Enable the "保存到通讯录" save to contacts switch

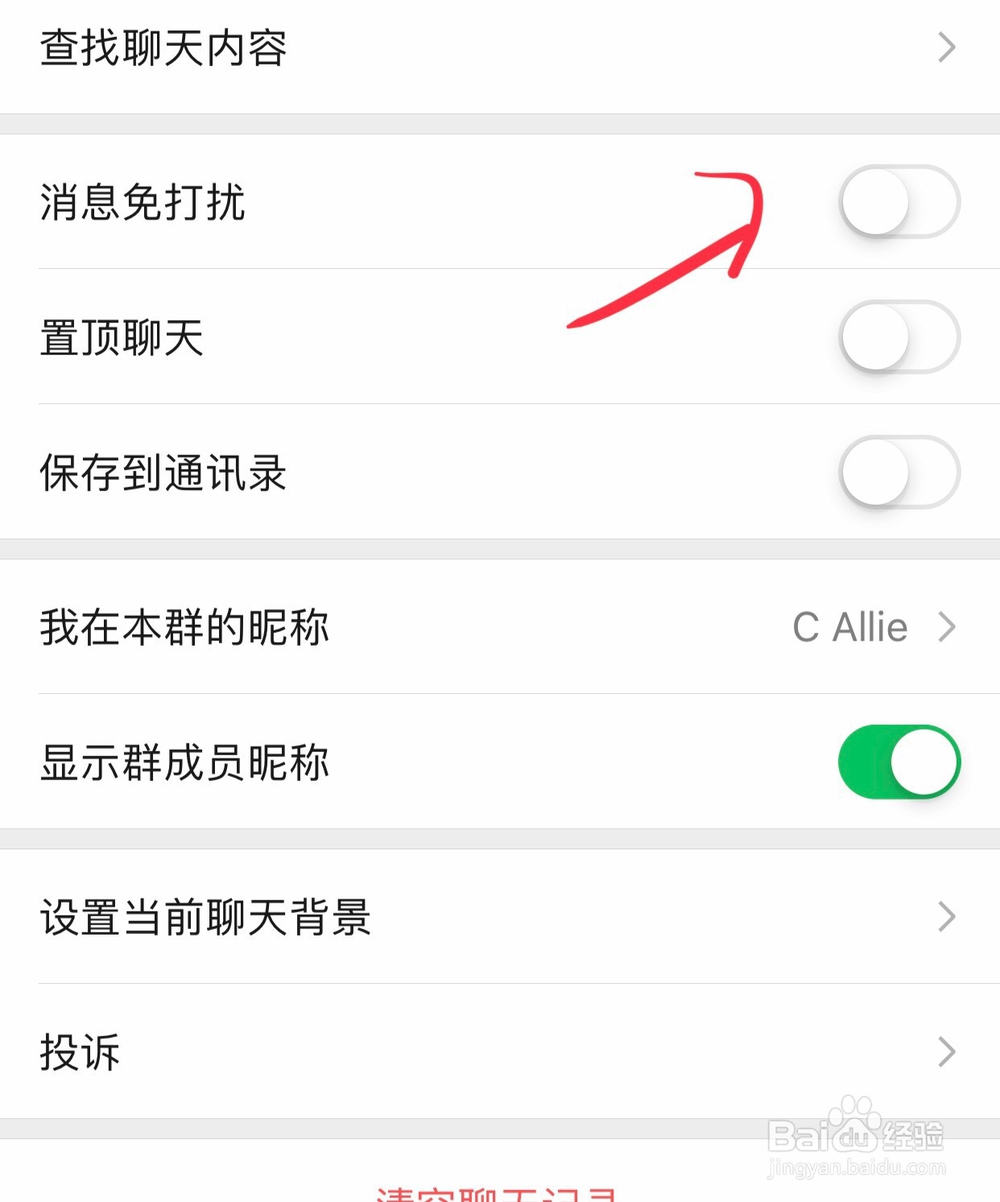click(x=899, y=472)
